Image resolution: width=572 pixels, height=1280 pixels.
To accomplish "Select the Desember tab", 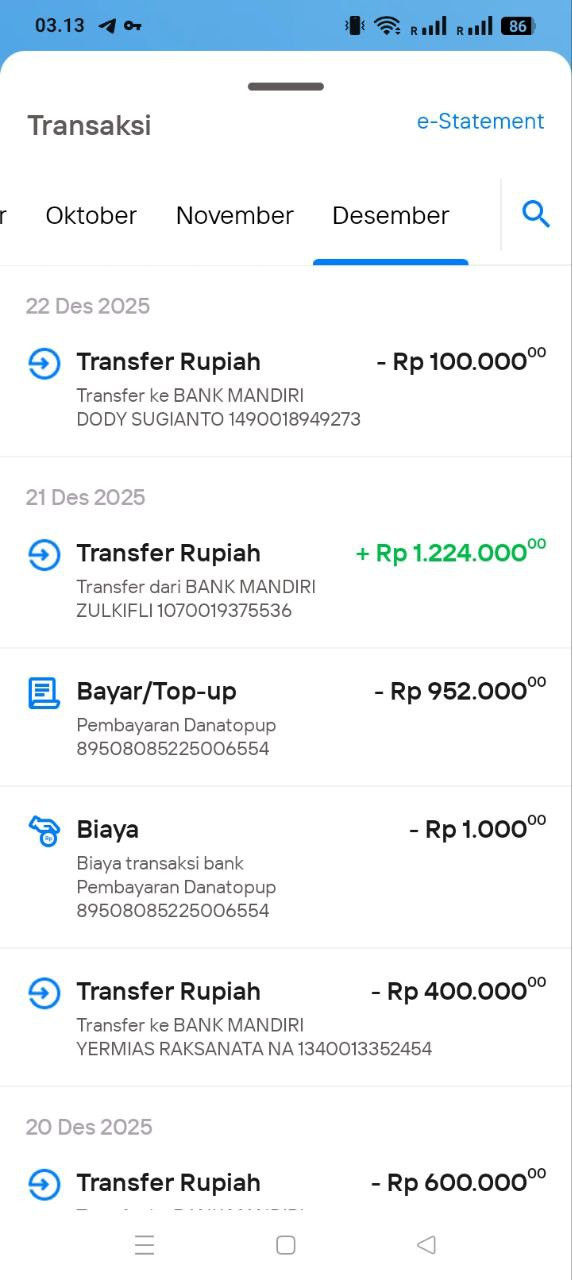I will click(391, 215).
